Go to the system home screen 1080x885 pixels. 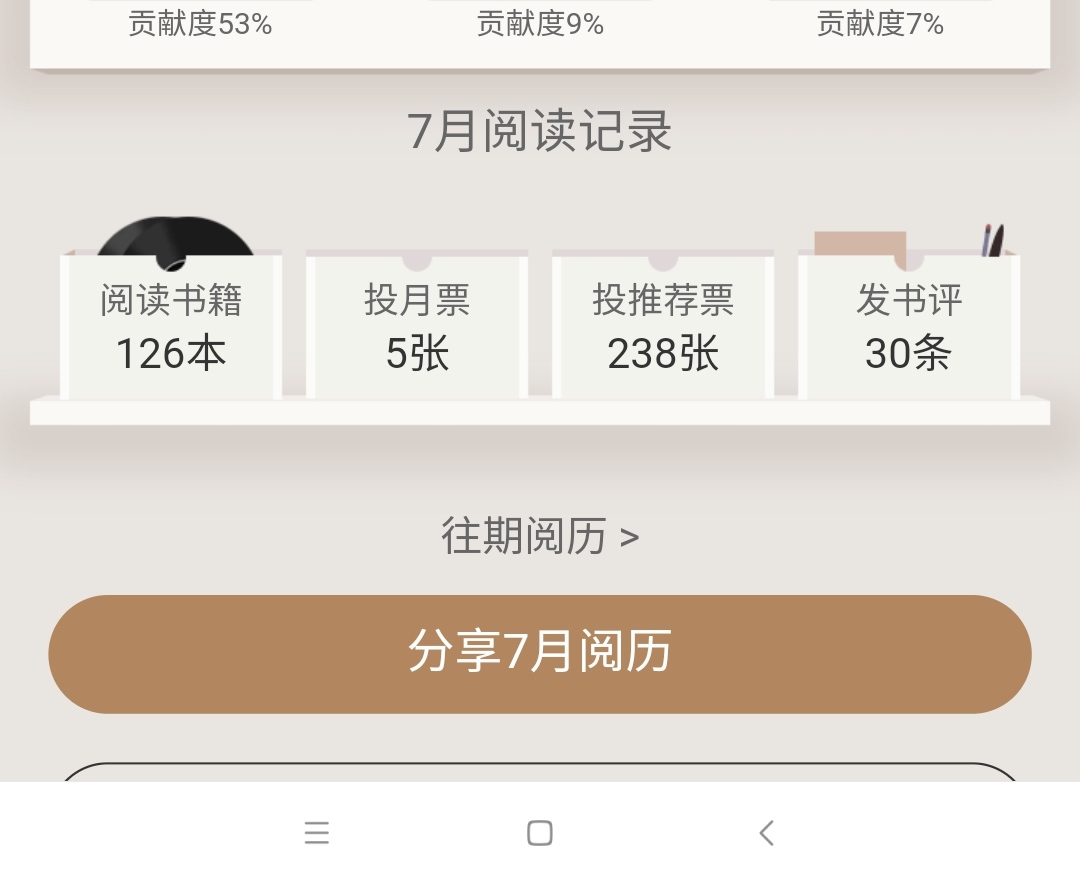pyautogui.click(x=540, y=833)
